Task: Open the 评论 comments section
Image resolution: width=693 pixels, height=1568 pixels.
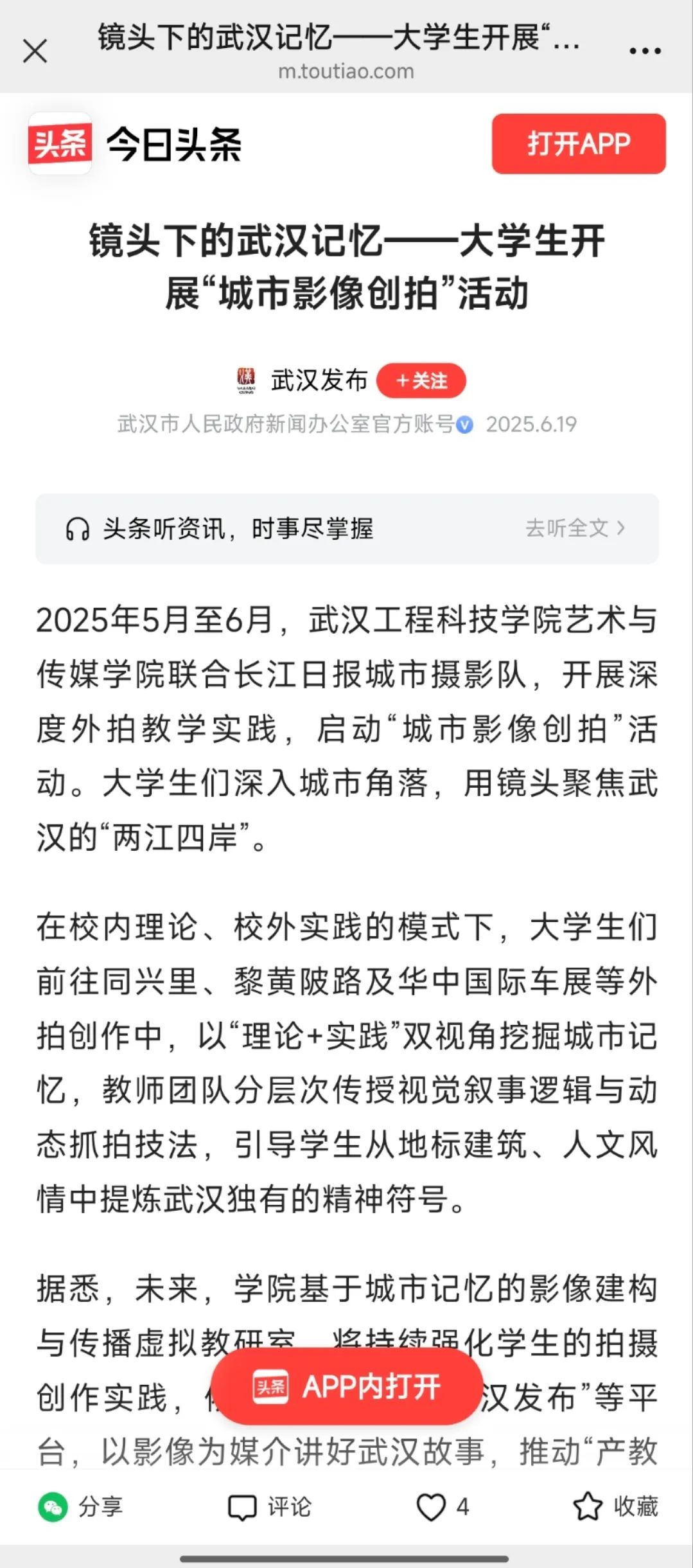Action: click(x=270, y=1507)
